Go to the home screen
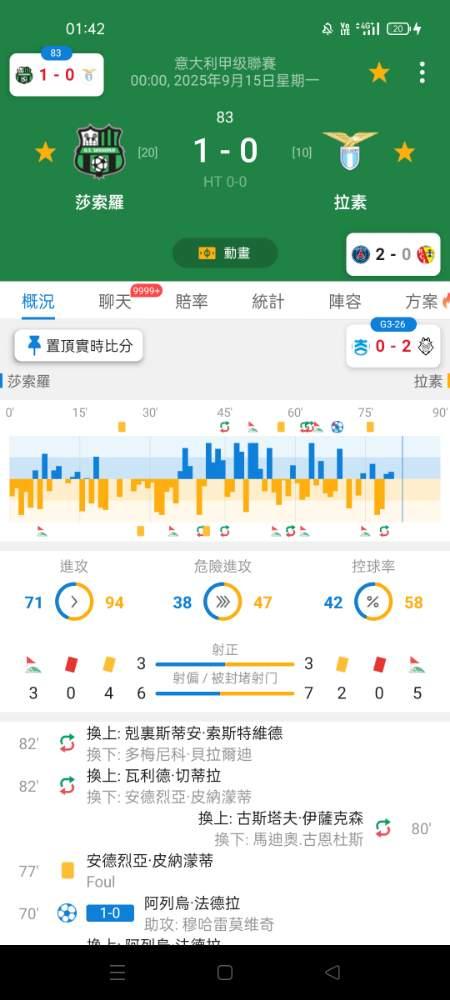This screenshot has height=1000, width=450. coord(225,972)
